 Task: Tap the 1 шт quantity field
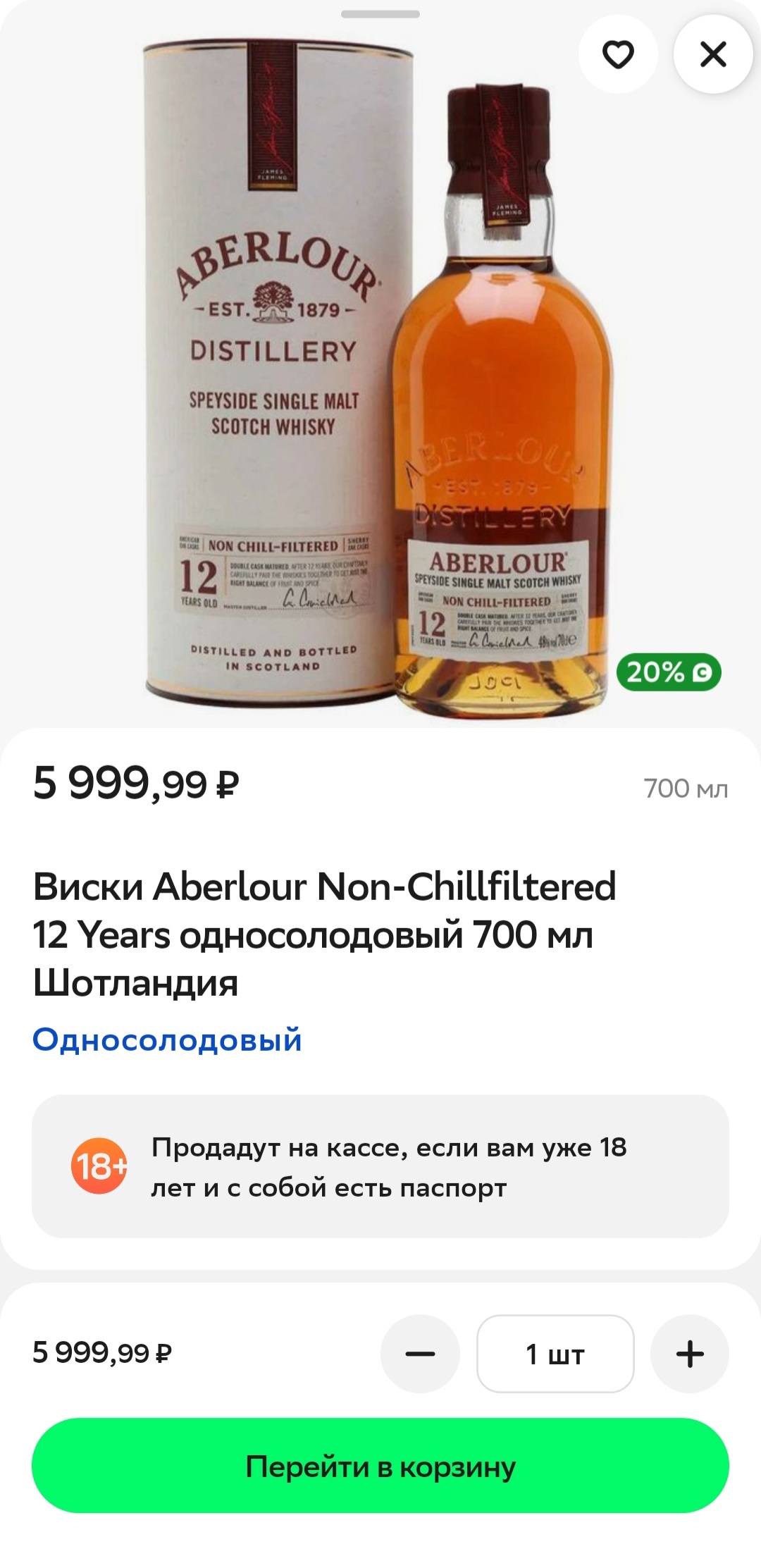[555, 1354]
